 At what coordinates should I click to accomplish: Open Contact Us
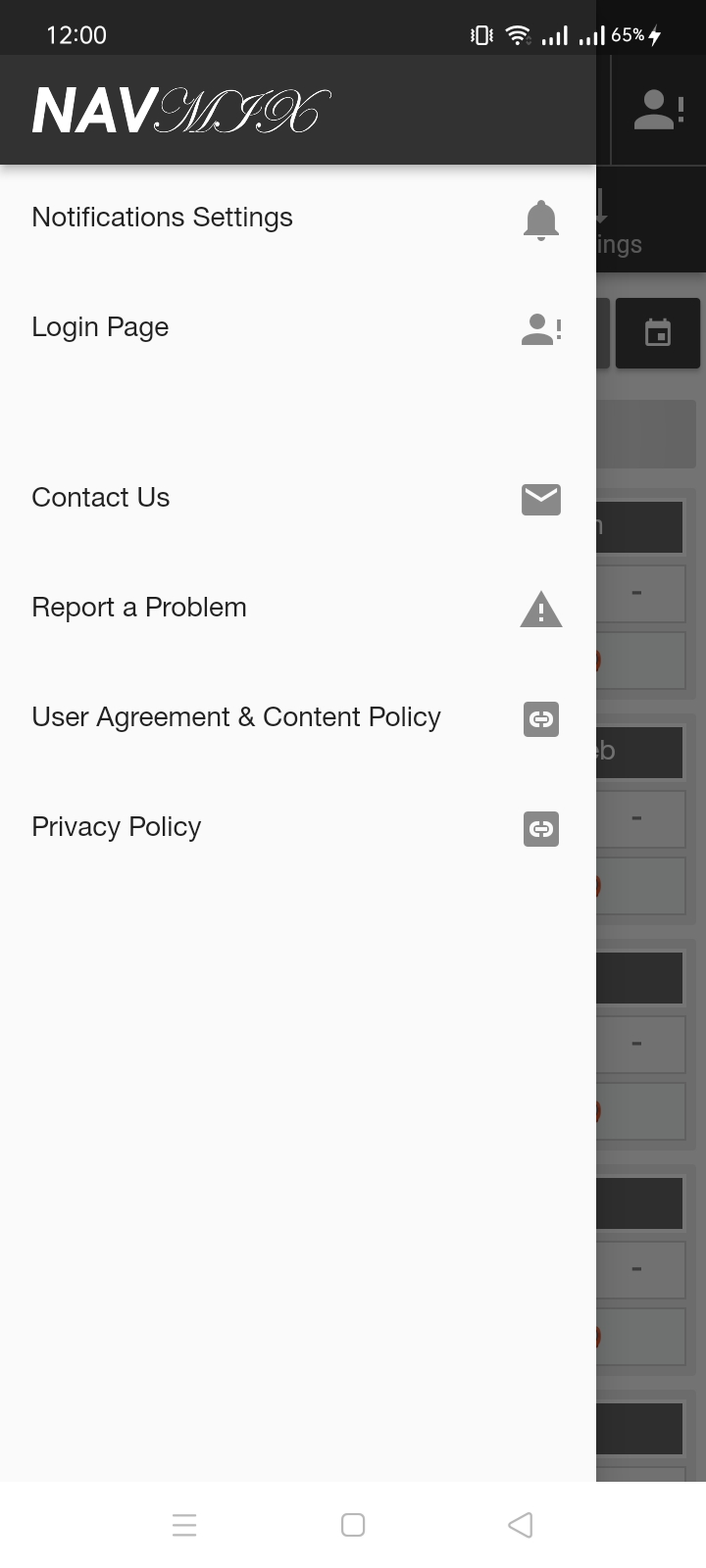[298, 499]
